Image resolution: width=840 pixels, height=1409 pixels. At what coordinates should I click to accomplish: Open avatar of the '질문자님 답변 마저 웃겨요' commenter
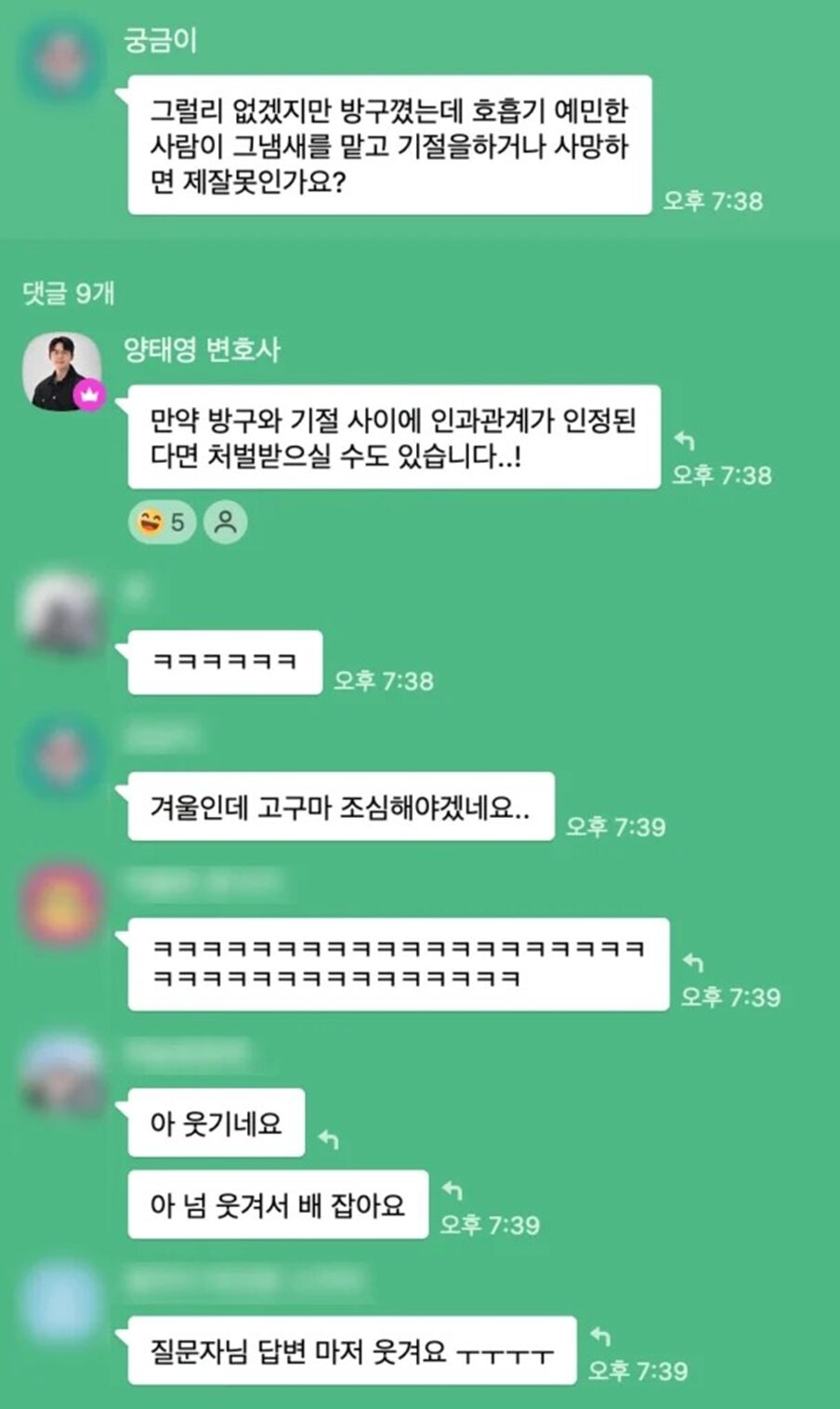[61, 1303]
